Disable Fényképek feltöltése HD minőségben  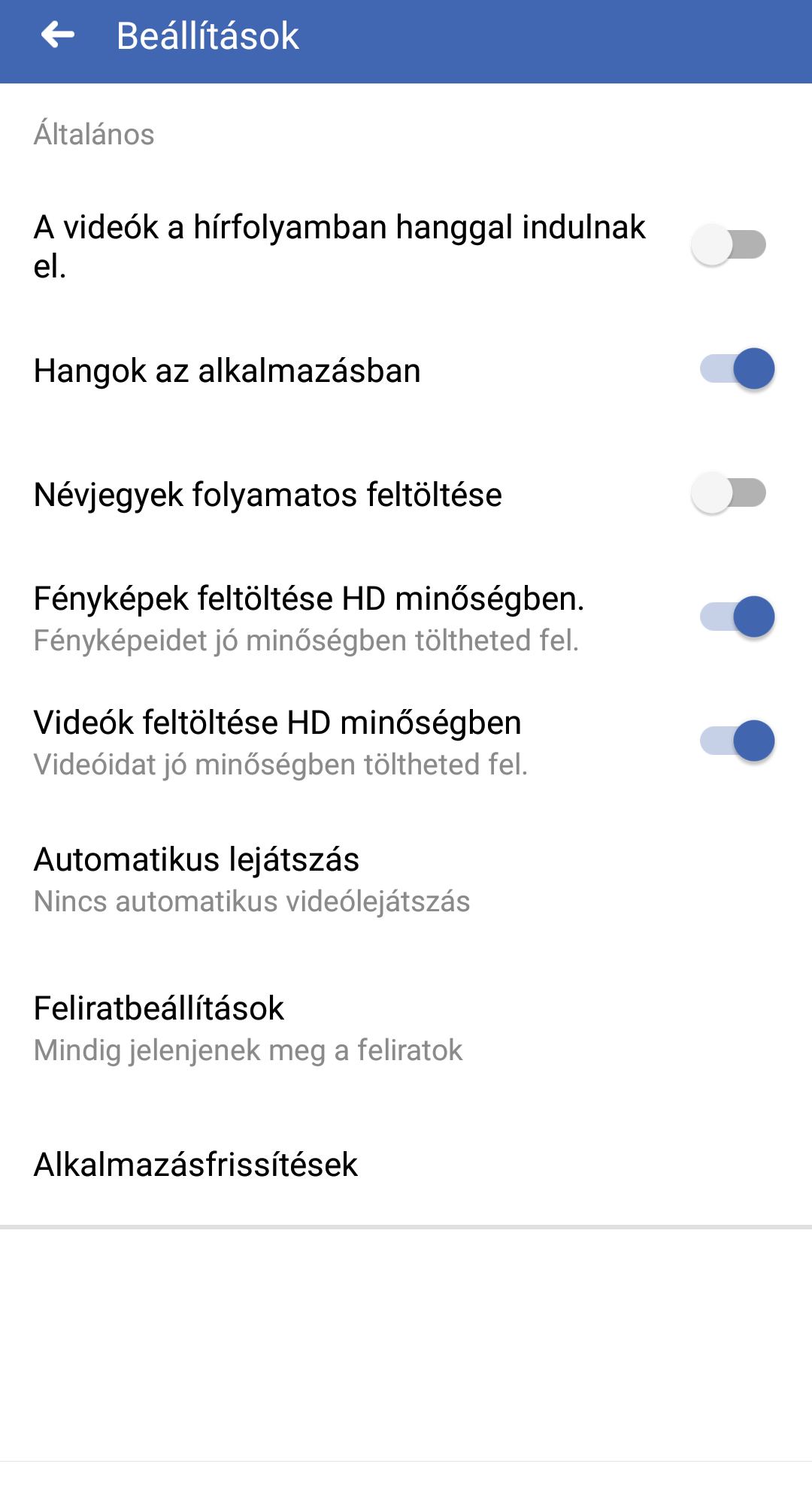click(x=737, y=617)
